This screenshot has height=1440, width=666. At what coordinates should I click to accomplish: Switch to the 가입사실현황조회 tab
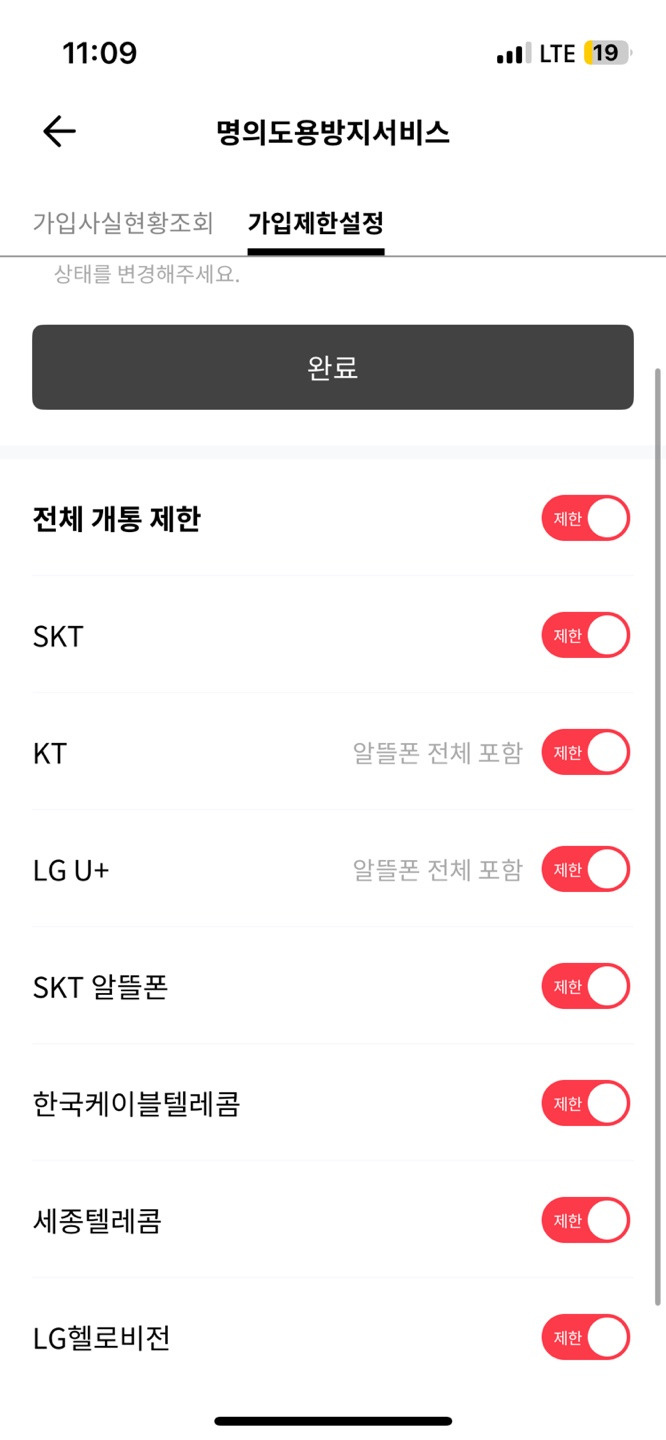[123, 222]
